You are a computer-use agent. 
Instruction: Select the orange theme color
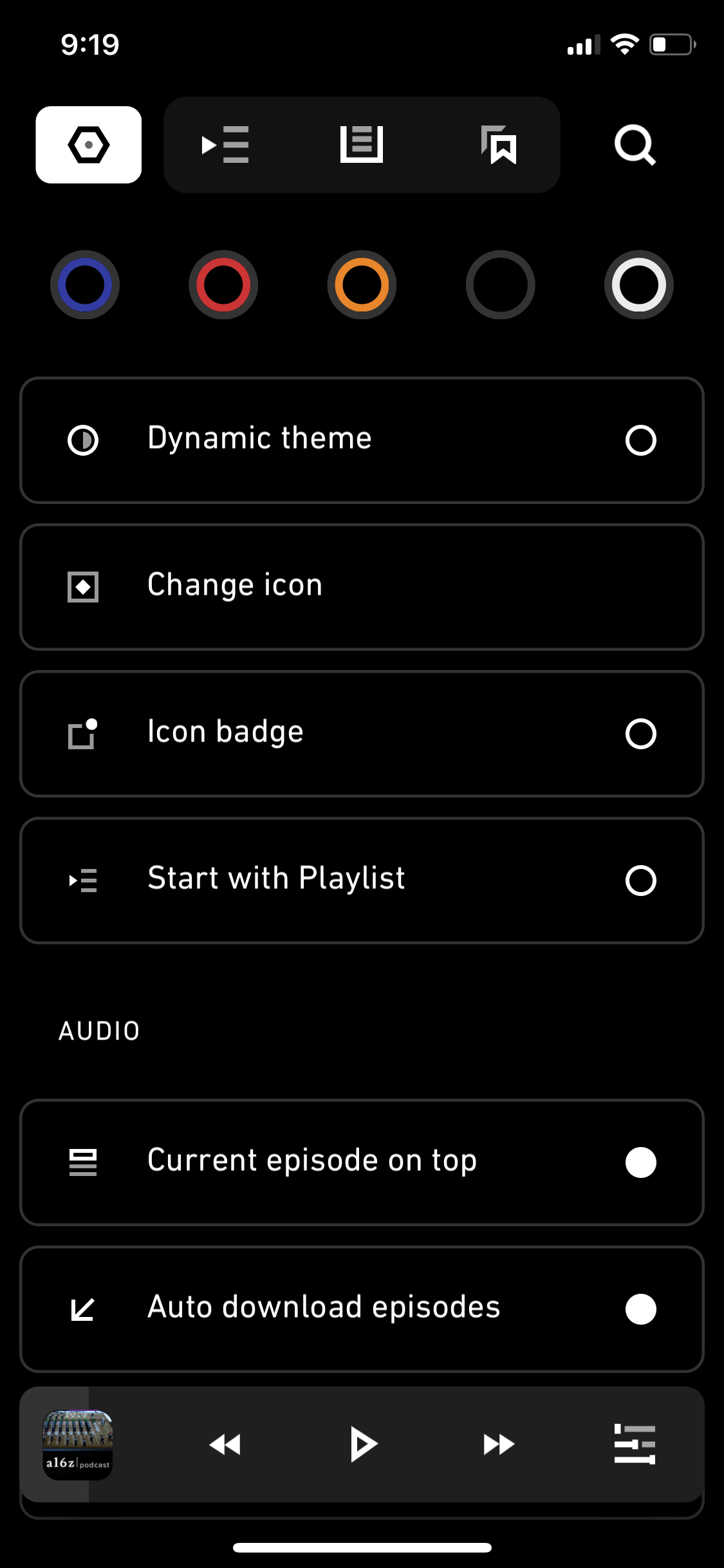click(362, 285)
